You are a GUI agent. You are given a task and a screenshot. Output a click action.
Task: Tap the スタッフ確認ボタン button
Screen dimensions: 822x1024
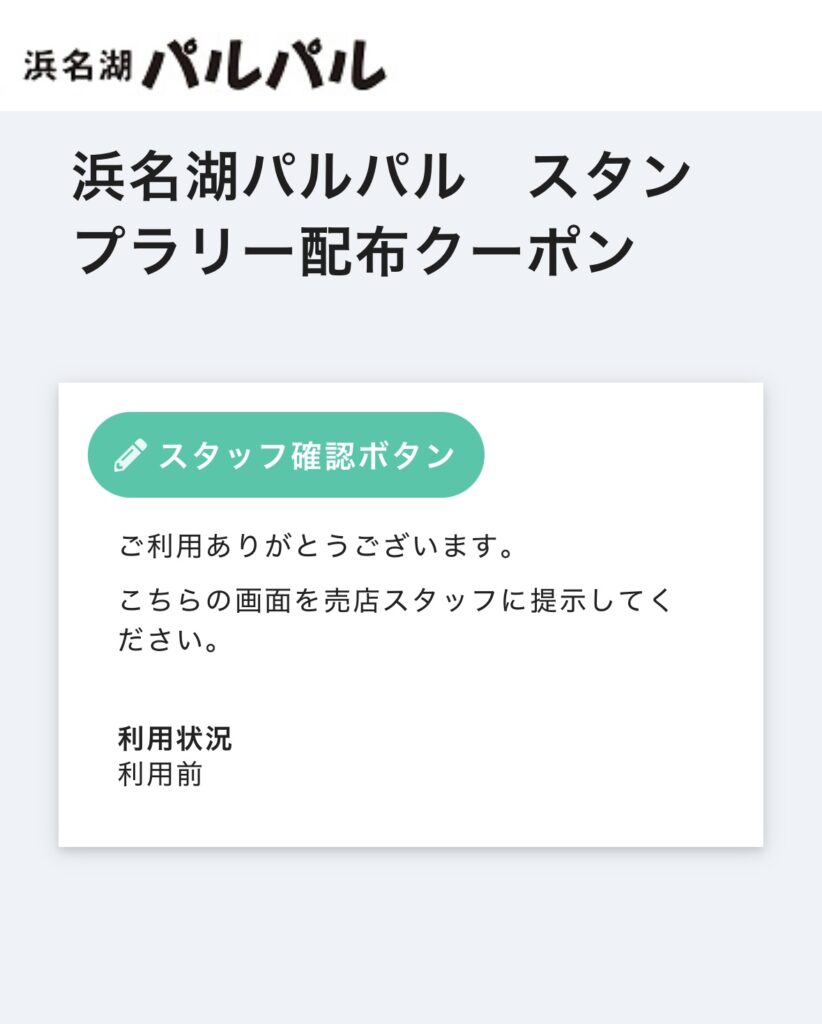[286, 455]
